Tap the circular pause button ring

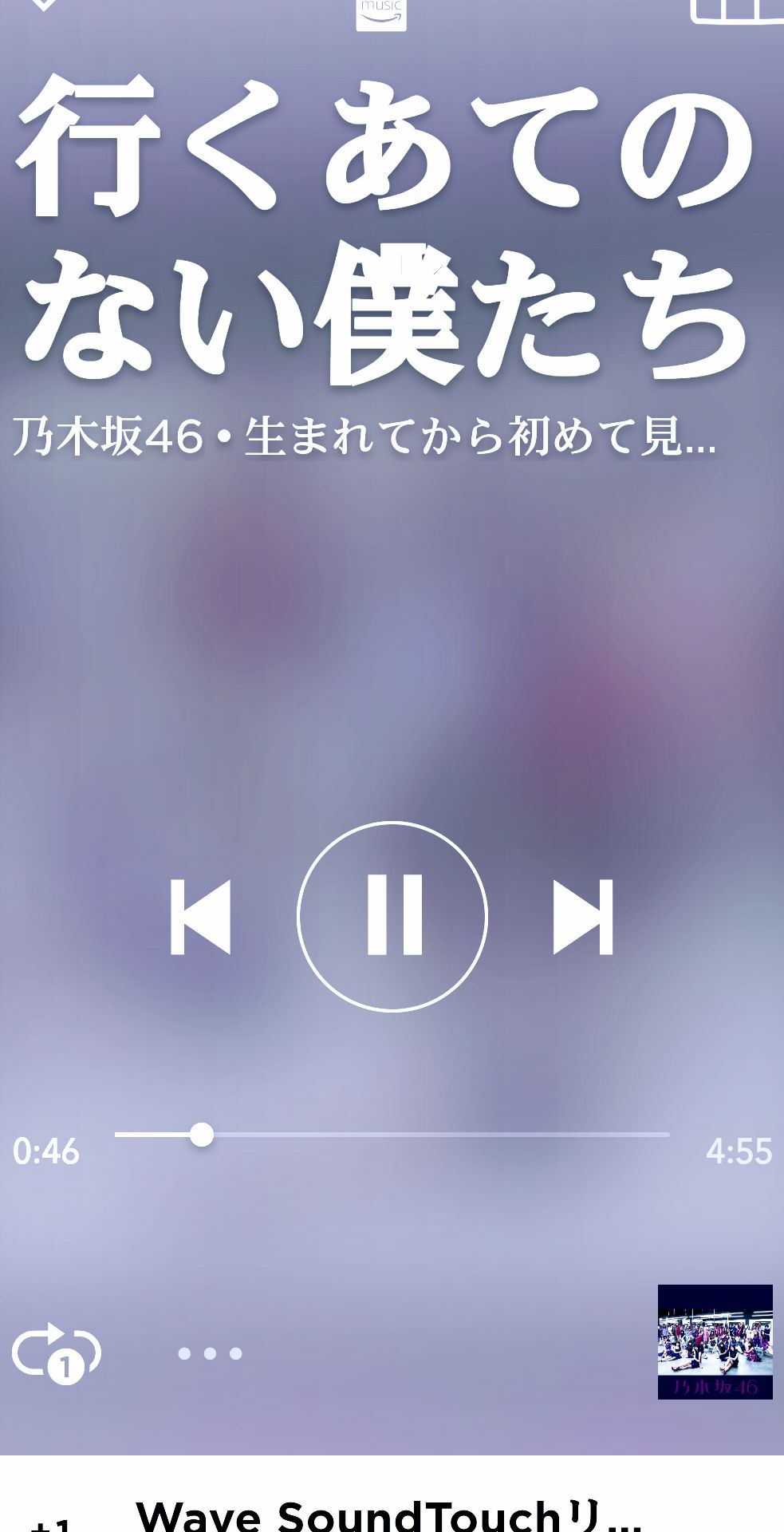click(392, 830)
